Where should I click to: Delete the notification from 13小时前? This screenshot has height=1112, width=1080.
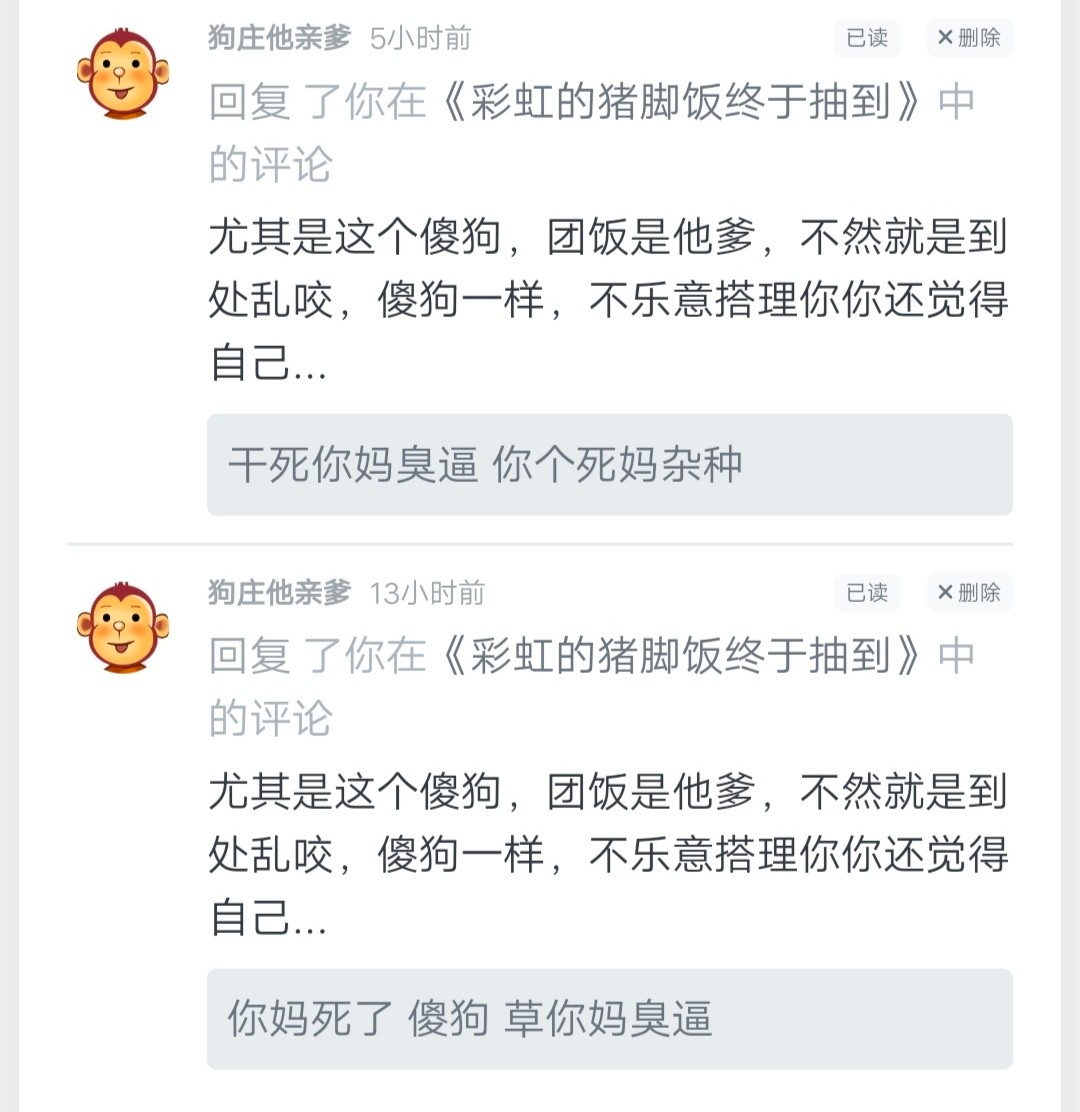969,593
